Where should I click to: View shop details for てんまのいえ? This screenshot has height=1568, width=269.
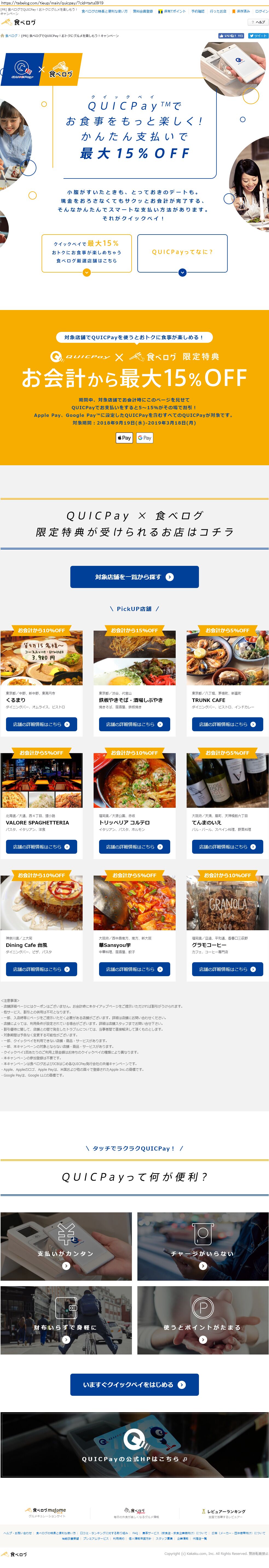(227, 847)
